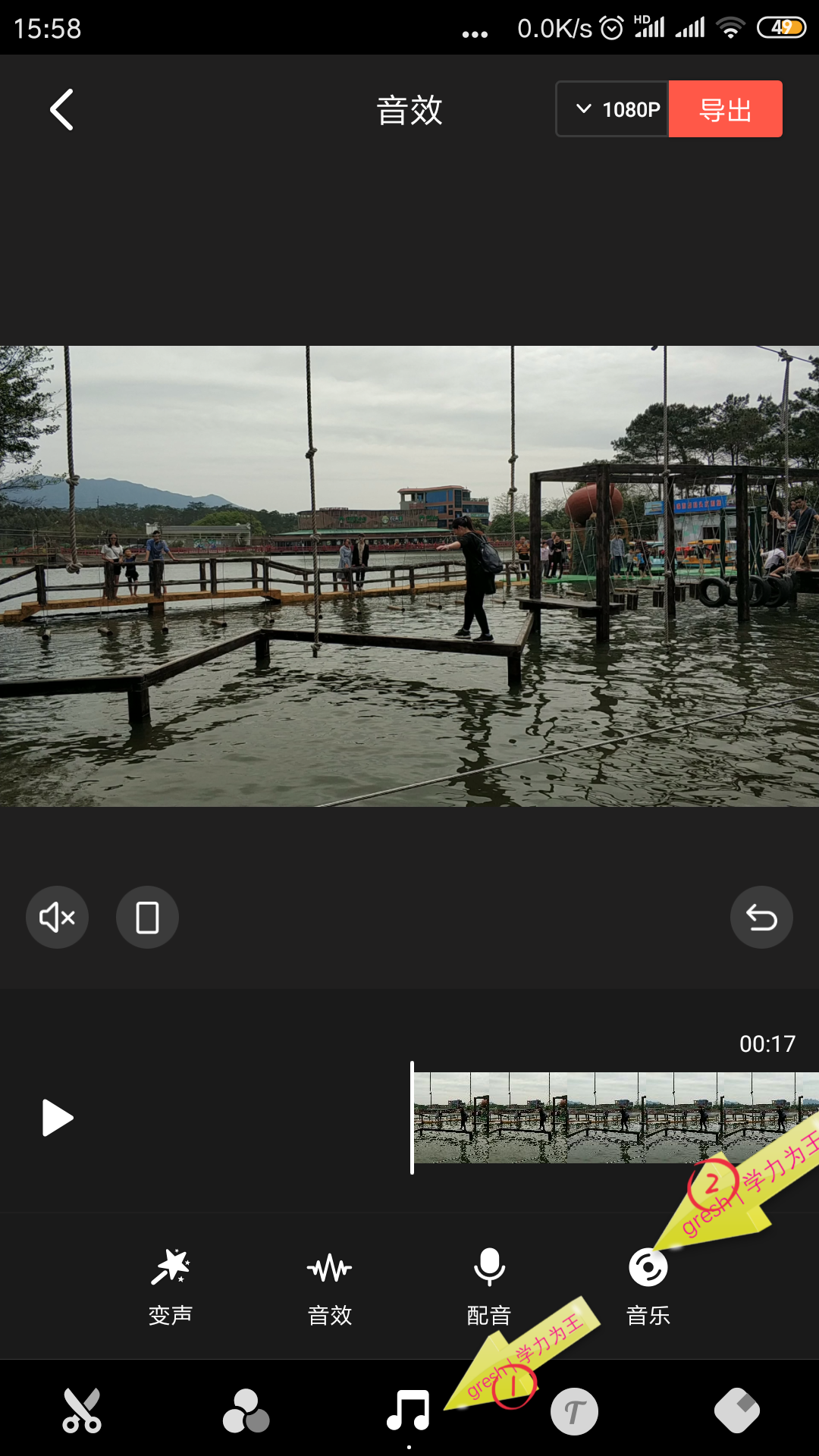Open the last bottom tab with diamond icon

[736, 1411]
